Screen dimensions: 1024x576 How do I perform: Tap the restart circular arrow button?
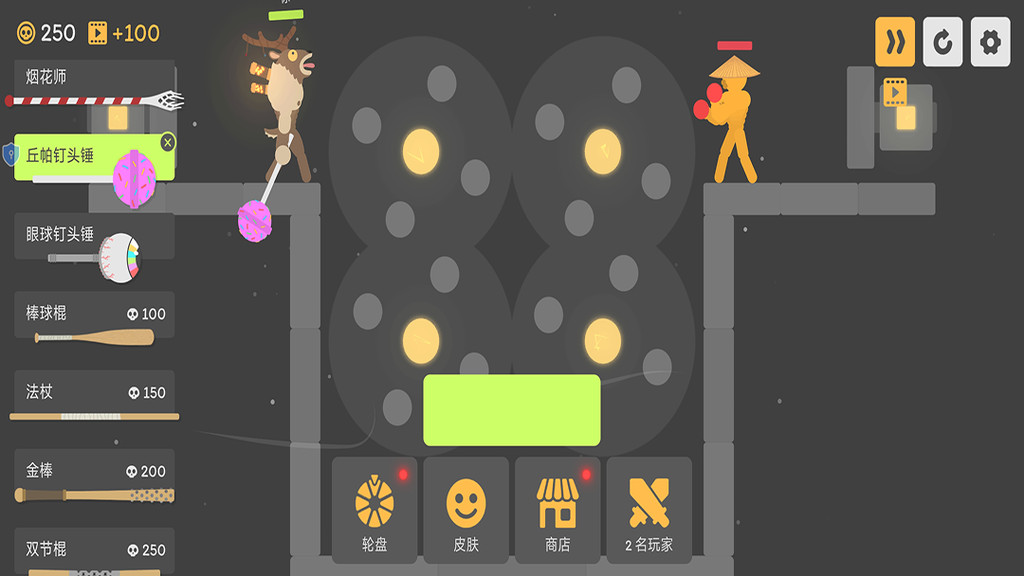coord(943,42)
